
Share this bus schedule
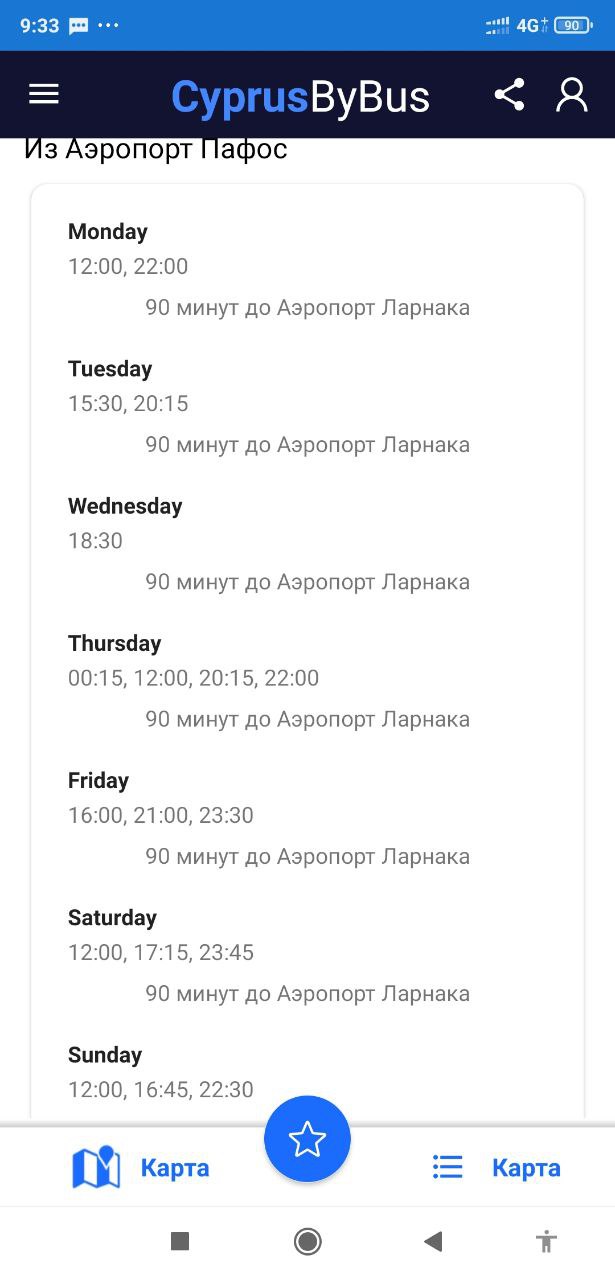[509, 95]
